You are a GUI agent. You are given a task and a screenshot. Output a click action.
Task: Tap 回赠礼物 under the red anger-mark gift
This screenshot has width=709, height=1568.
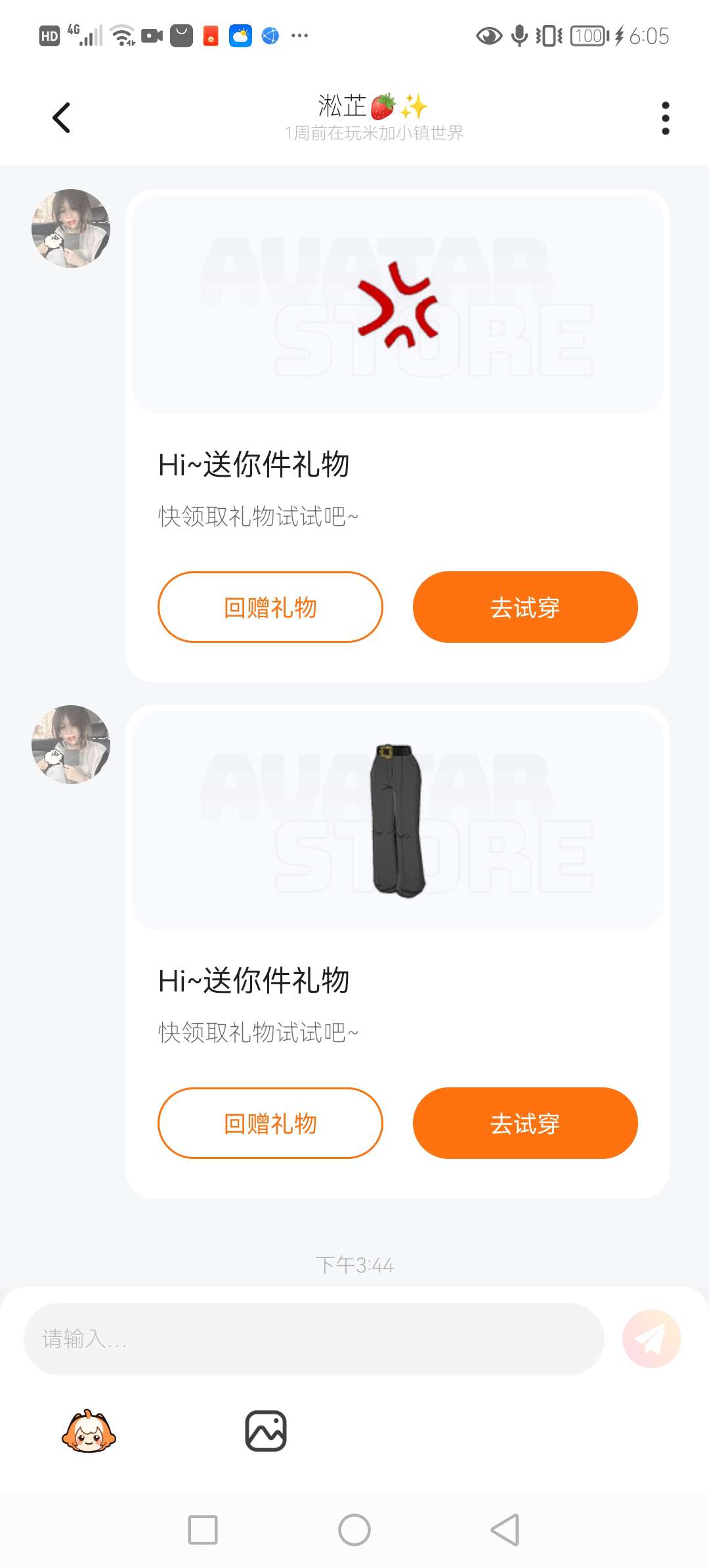(x=270, y=607)
